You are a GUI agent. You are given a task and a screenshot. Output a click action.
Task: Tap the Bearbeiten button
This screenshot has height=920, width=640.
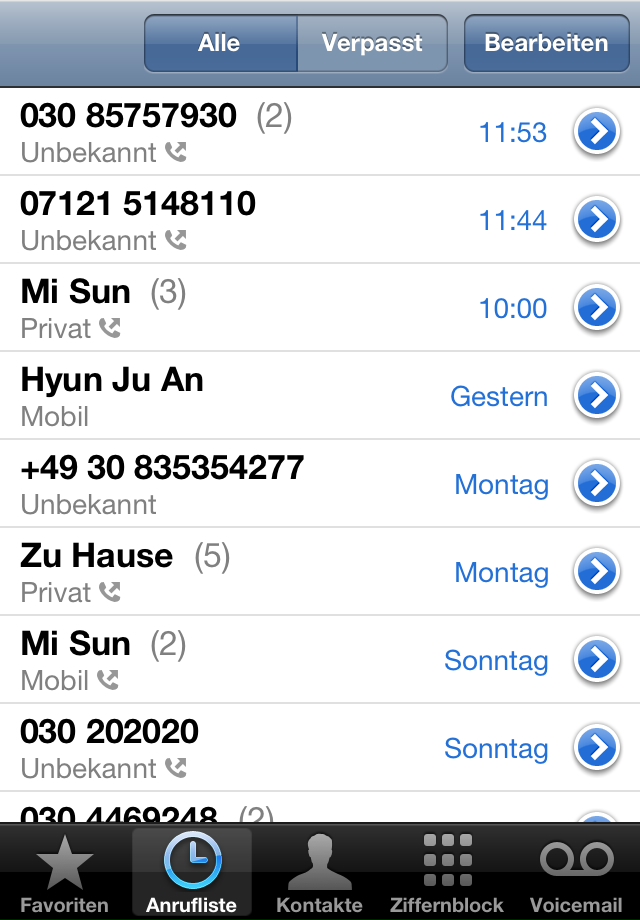pos(546,43)
